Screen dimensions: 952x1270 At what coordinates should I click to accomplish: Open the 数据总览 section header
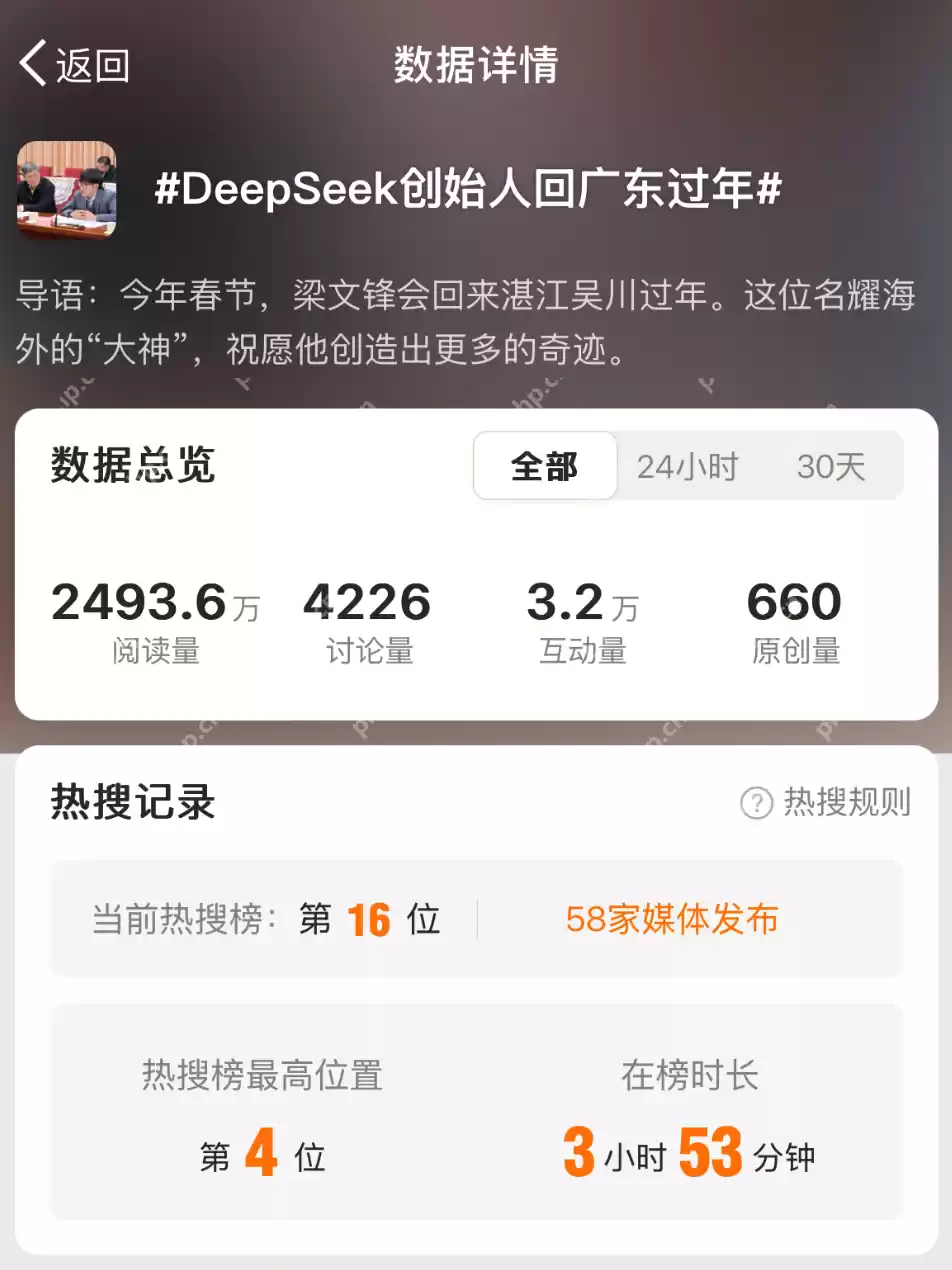(131, 466)
